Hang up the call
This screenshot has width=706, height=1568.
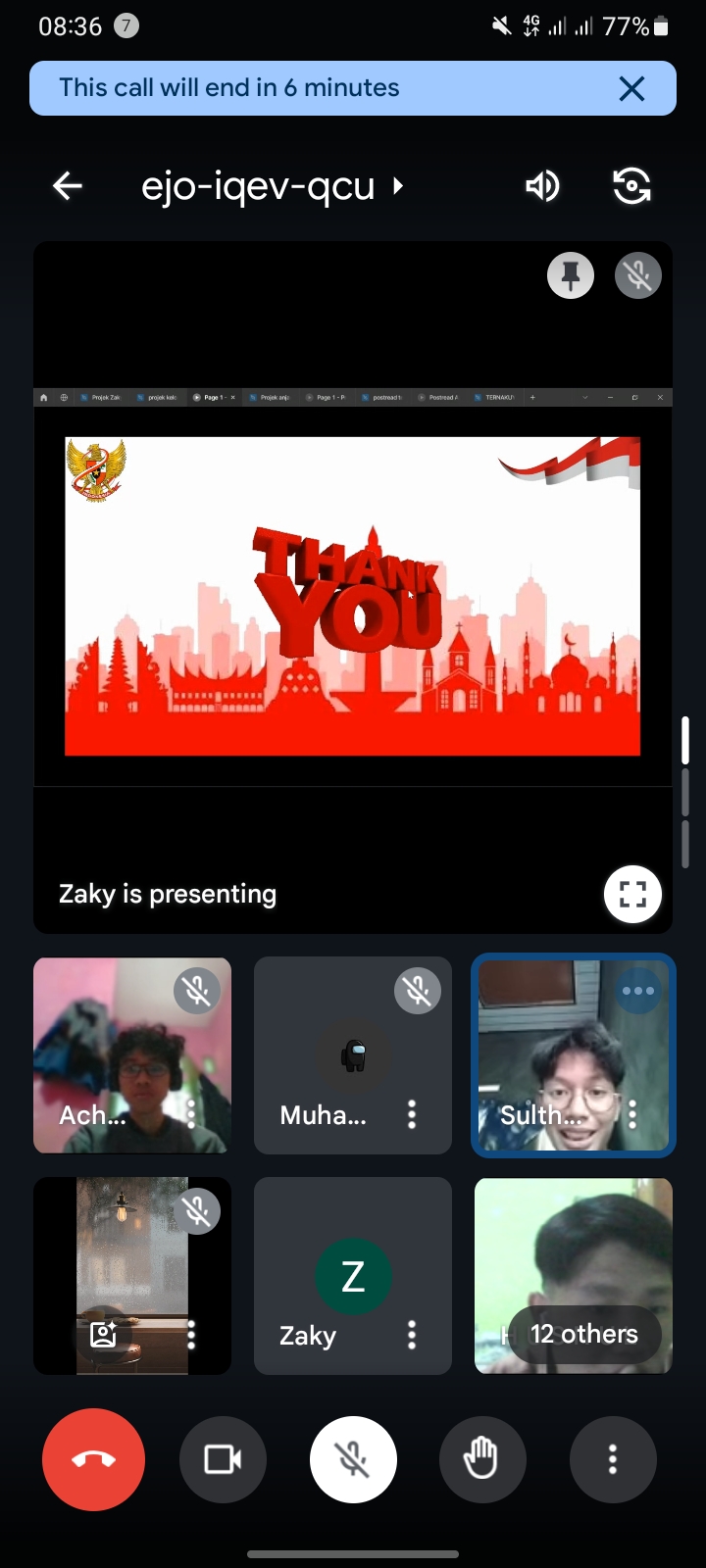93,1459
